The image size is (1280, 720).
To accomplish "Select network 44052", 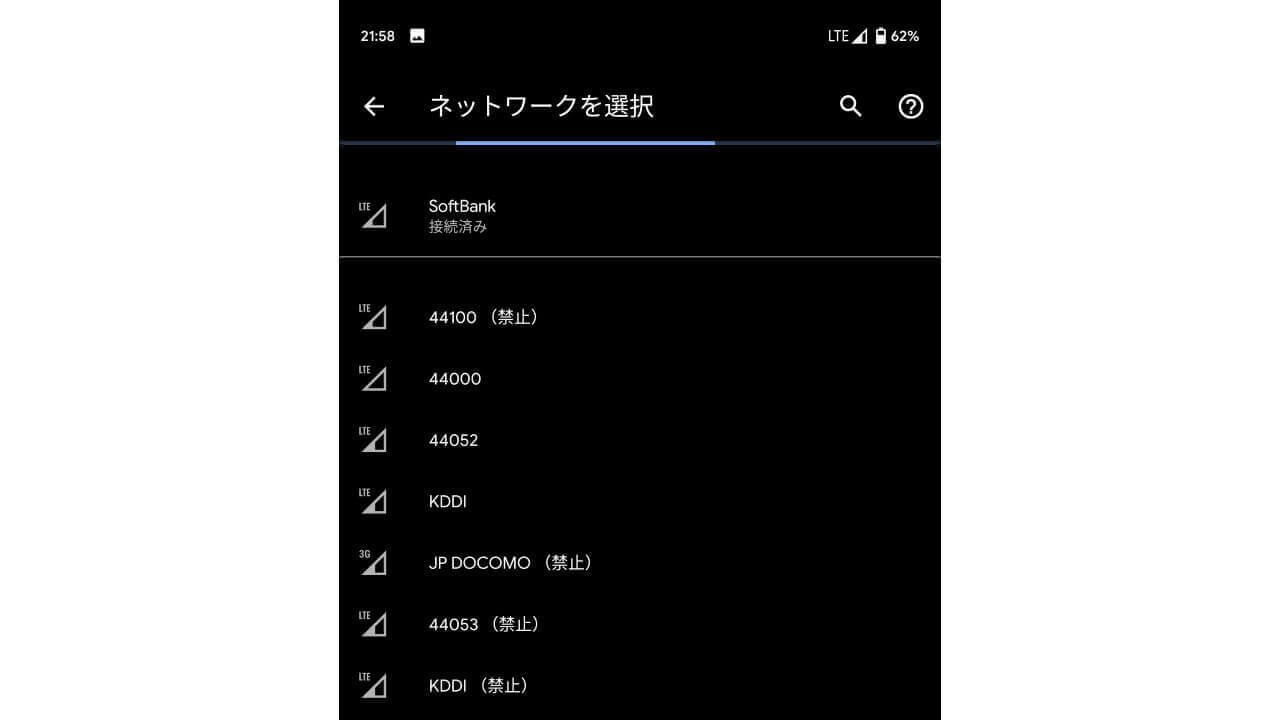I will point(454,440).
